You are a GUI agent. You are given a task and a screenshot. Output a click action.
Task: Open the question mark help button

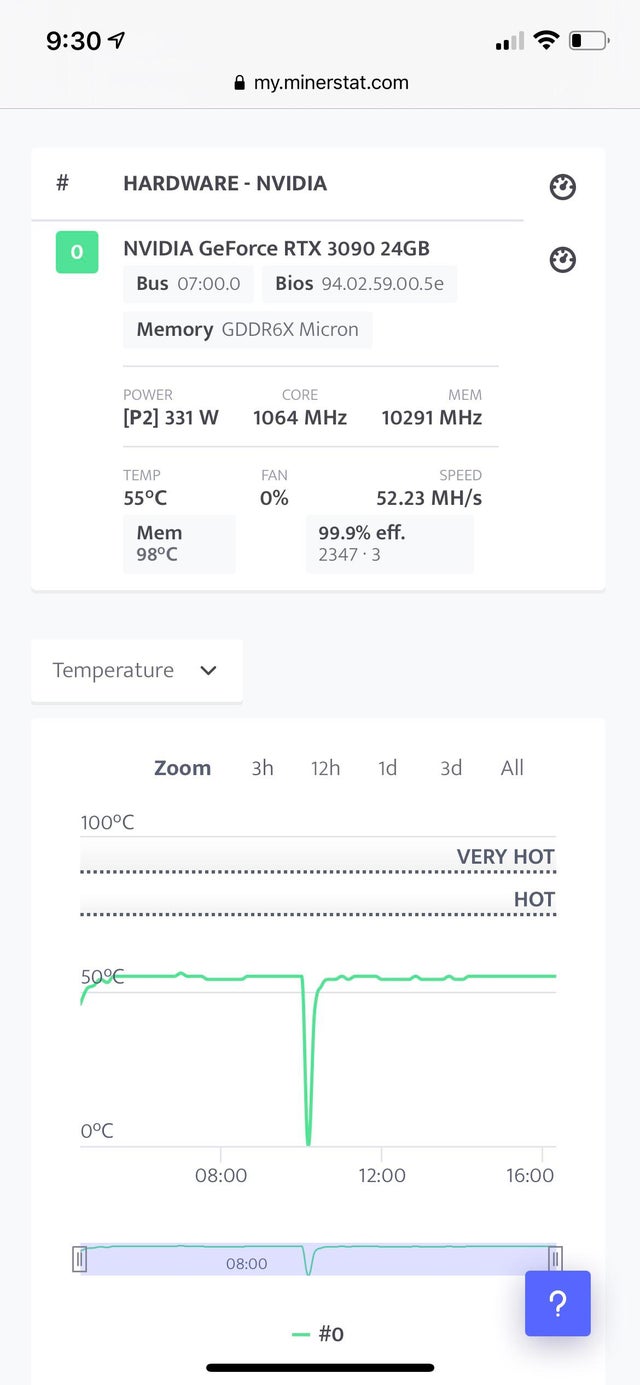pos(558,1303)
